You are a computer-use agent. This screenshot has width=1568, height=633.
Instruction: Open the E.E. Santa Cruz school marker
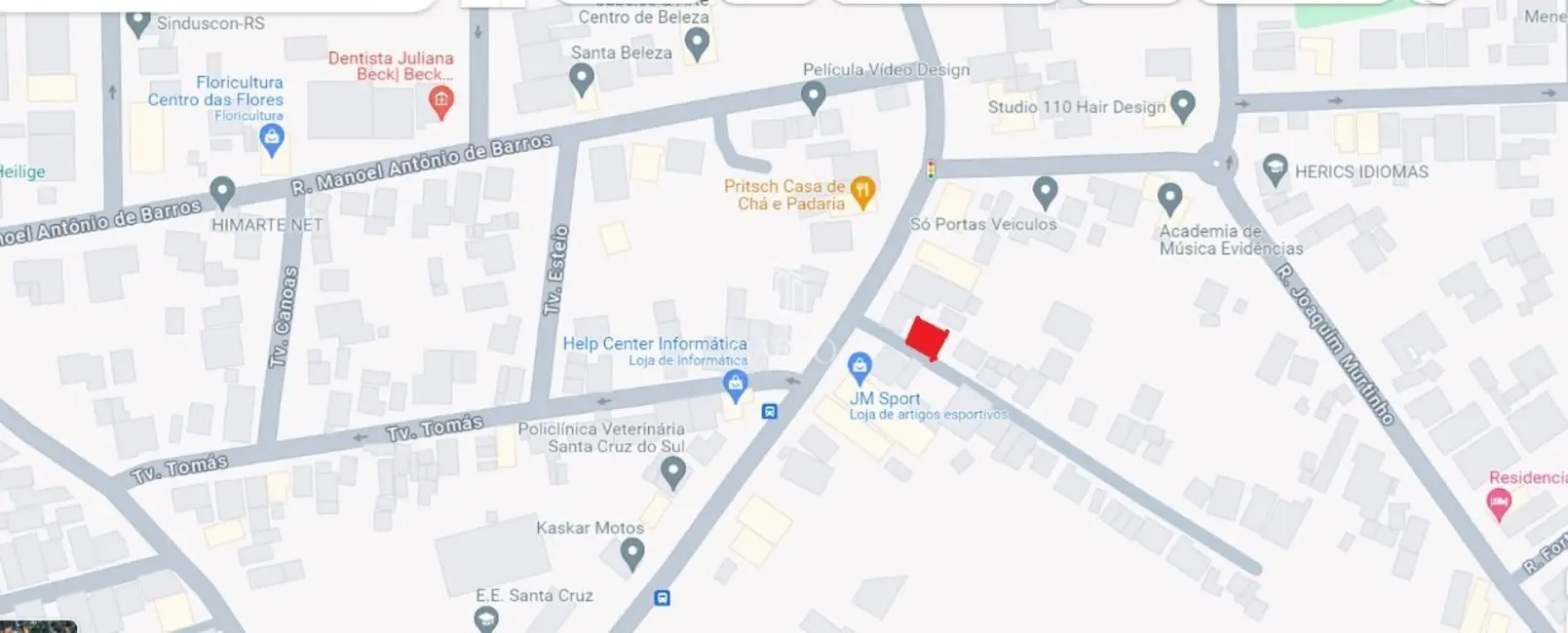485,617
